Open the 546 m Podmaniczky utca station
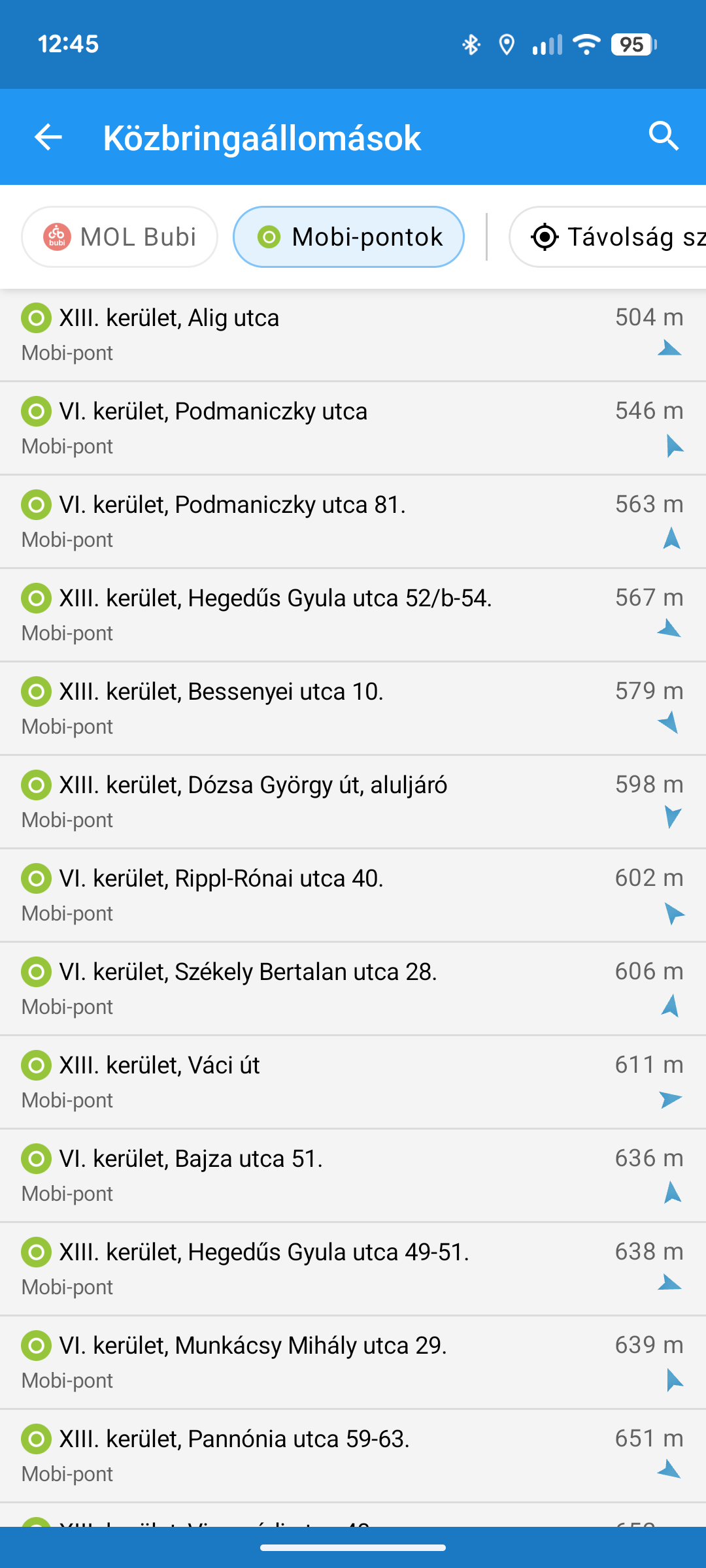This screenshot has width=706, height=1568. tap(353, 428)
